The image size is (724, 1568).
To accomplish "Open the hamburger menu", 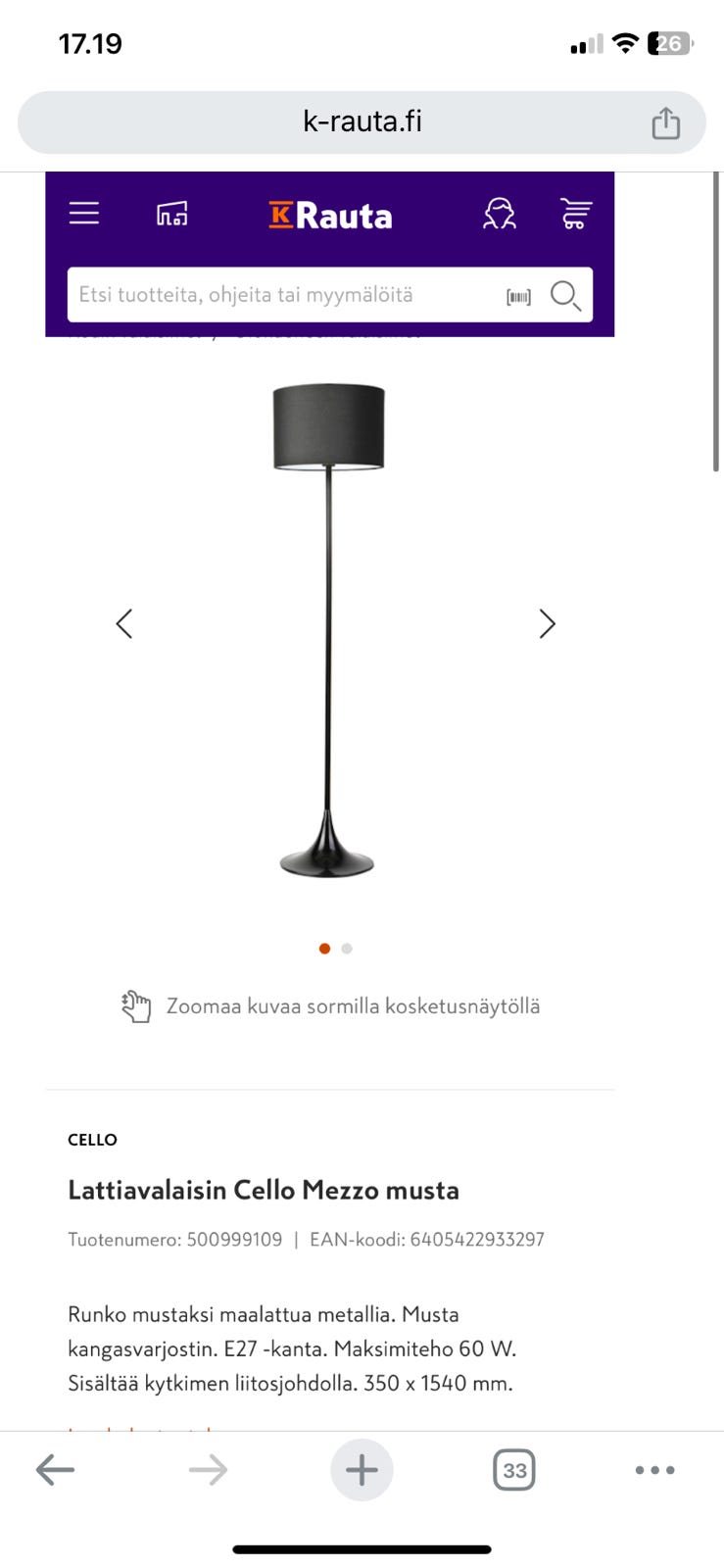I will click(84, 214).
